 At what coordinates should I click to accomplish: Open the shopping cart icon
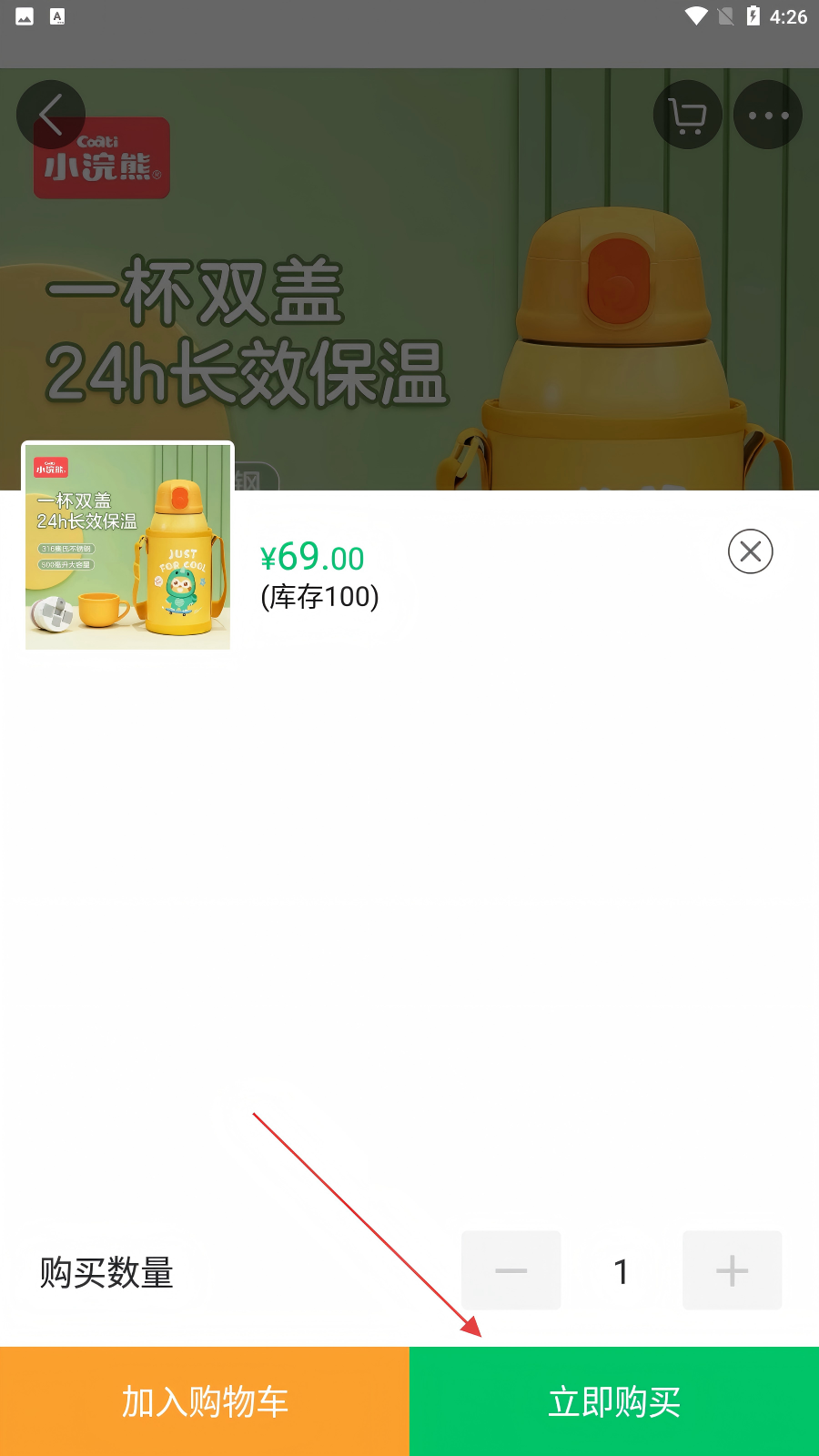click(x=687, y=116)
